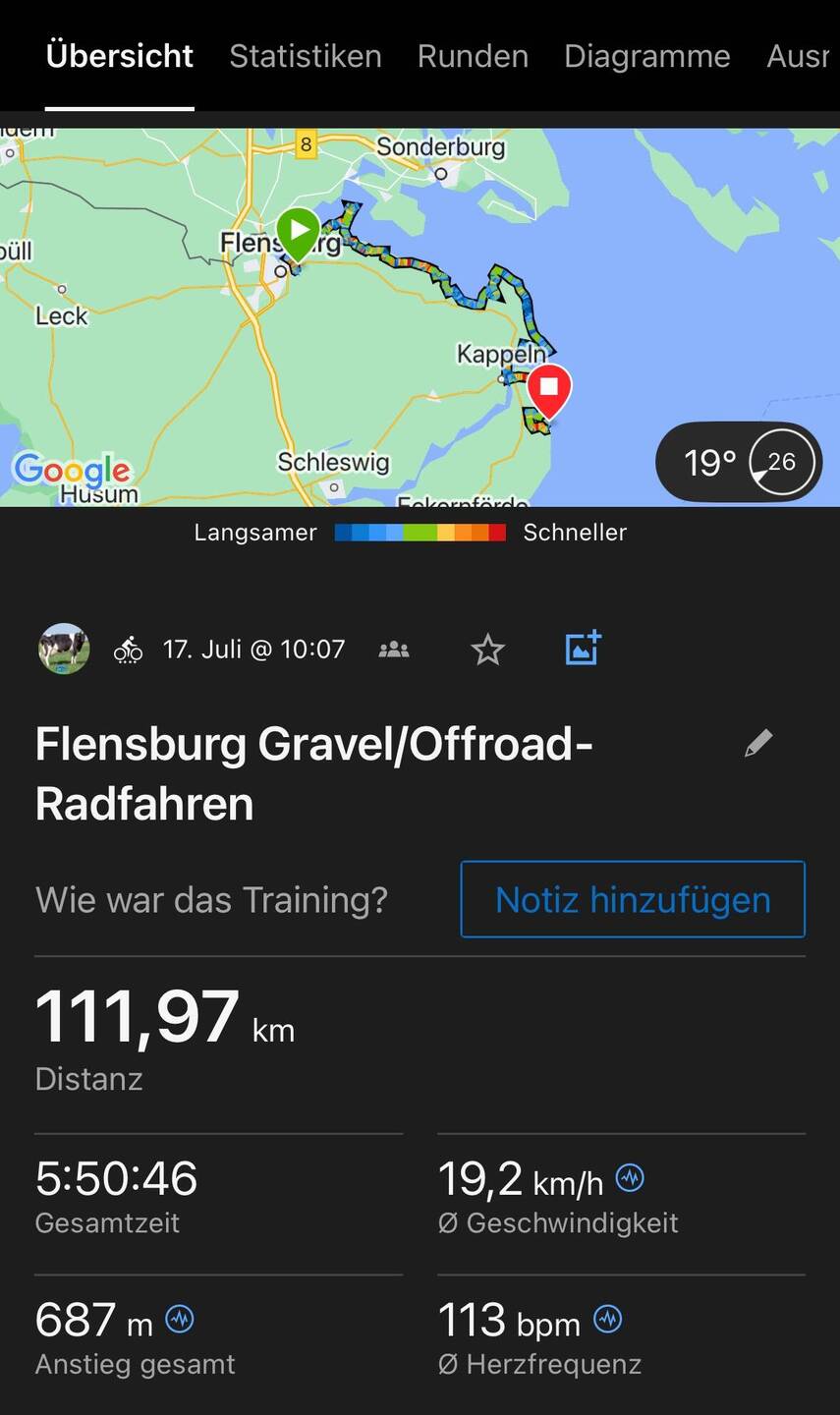Image resolution: width=840 pixels, height=1415 pixels.
Task: Tap Notiz hinzufügen button
Action: tap(633, 899)
